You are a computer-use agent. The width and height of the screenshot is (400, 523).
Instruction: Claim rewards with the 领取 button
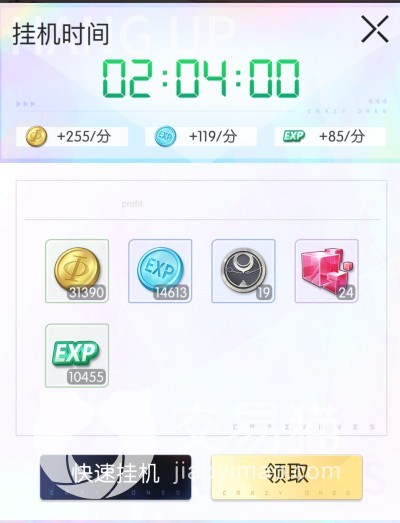(x=287, y=477)
